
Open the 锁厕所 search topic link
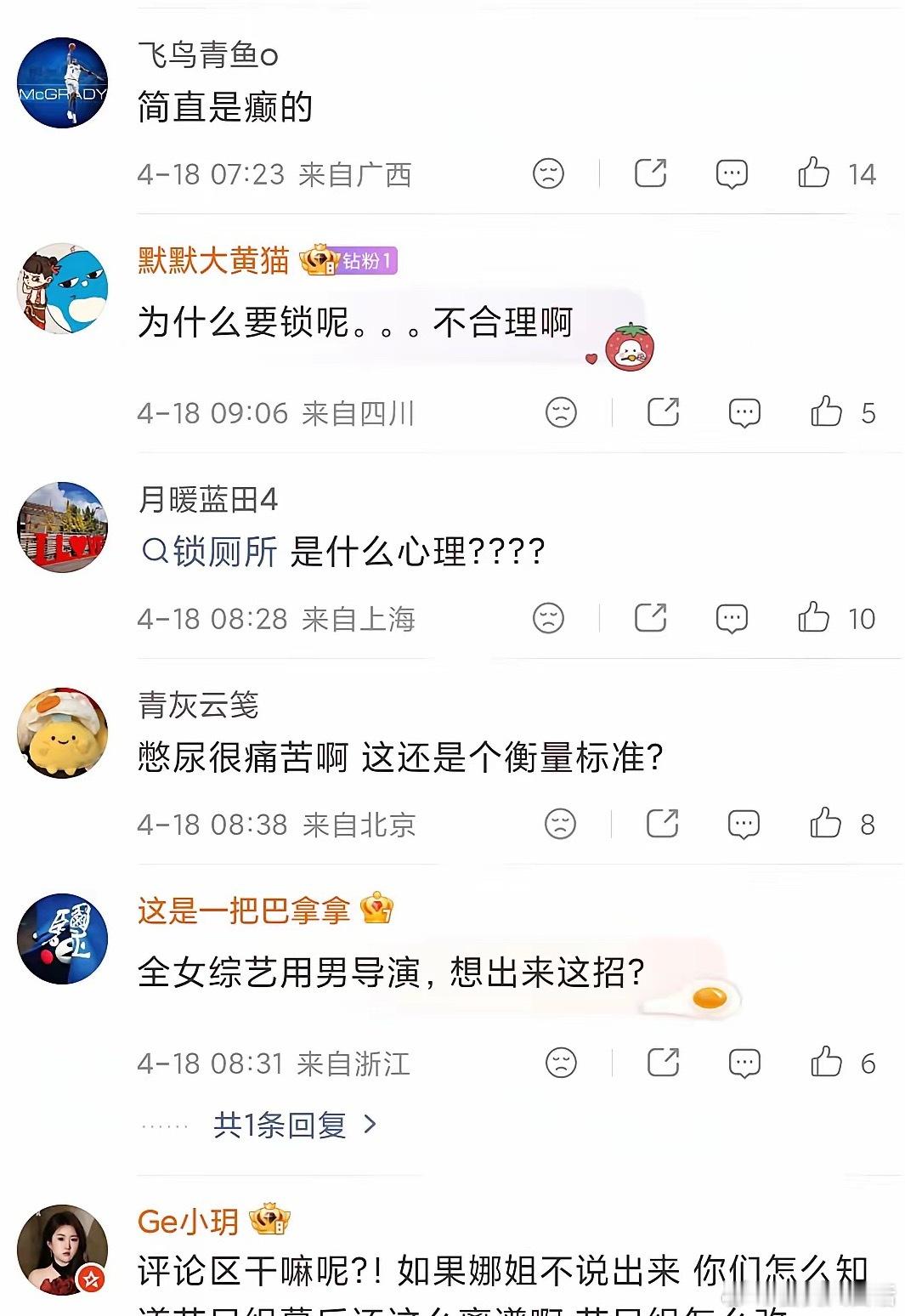212,551
